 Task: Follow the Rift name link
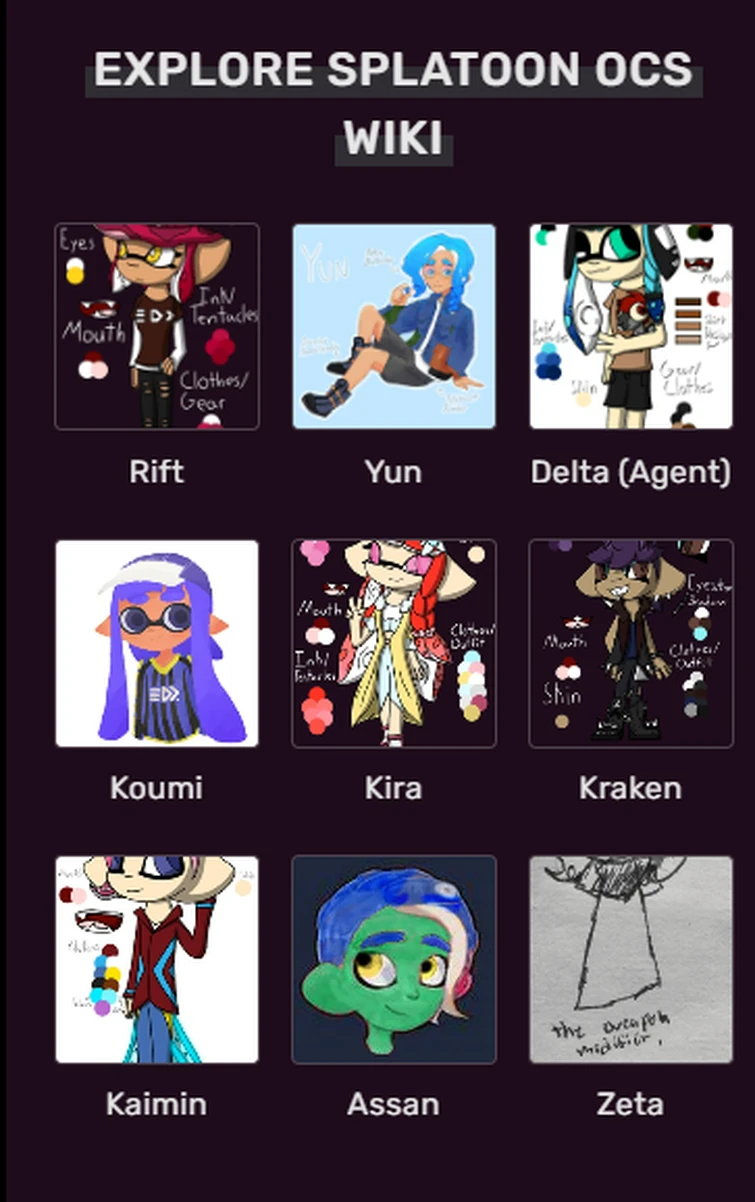(x=157, y=471)
